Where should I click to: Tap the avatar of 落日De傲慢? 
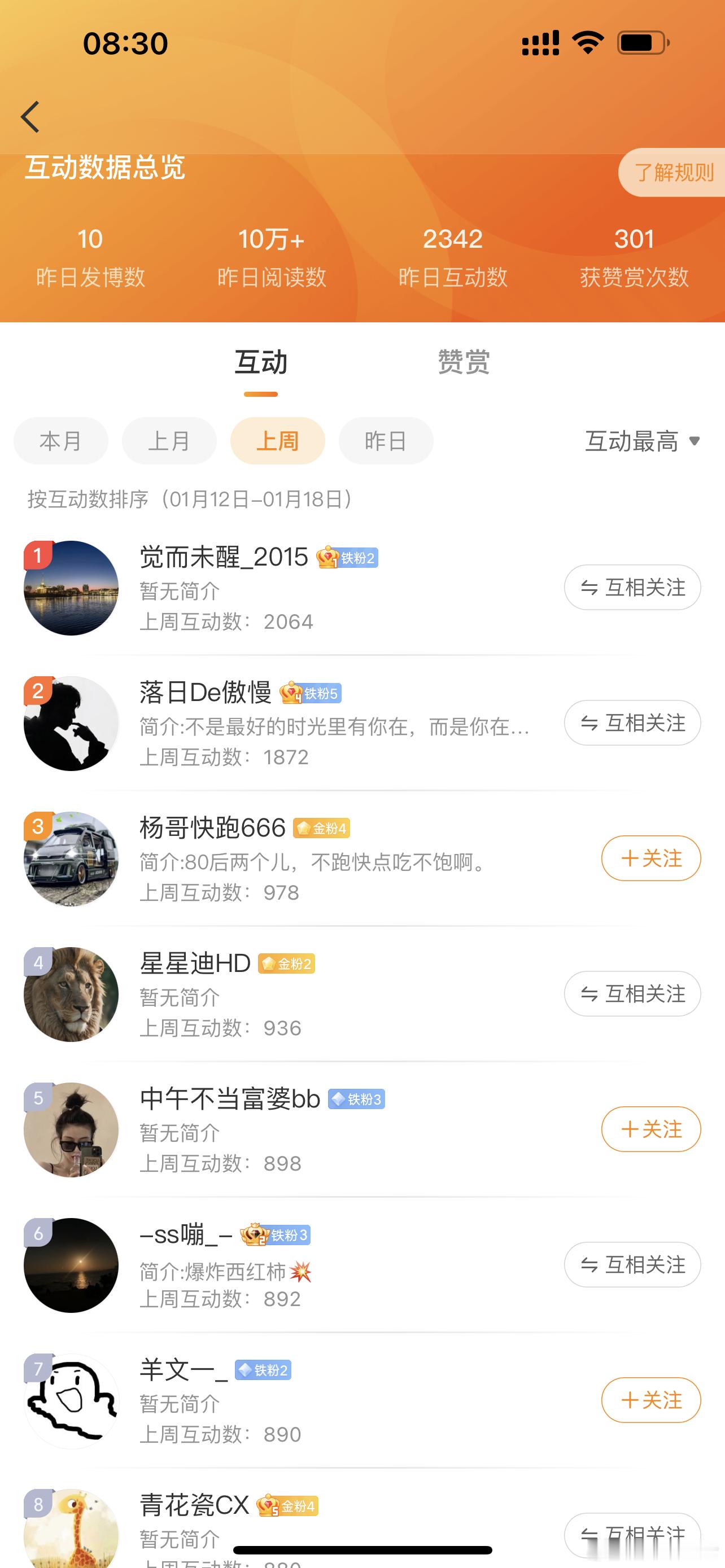pyautogui.click(x=71, y=723)
